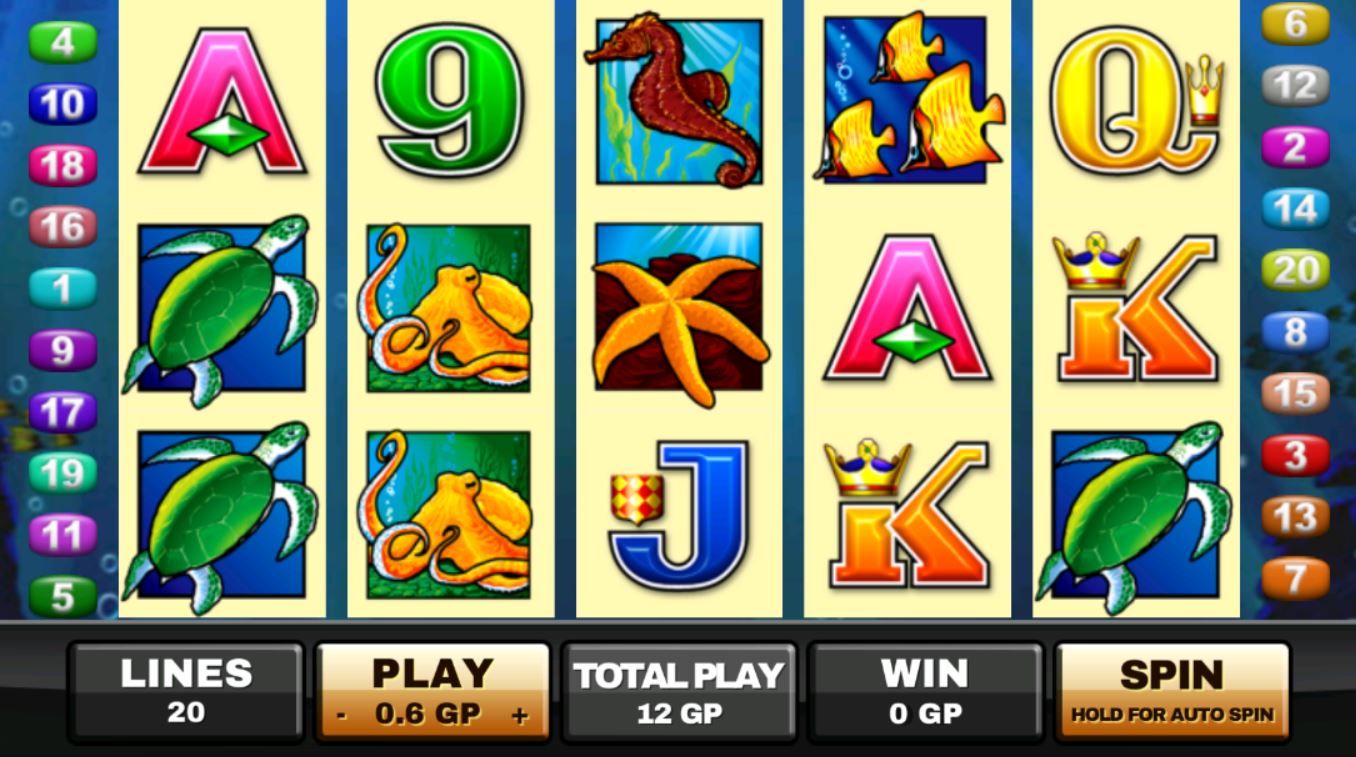The width and height of the screenshot is (1356, 757).
Task: Select payline number 1
Action: (62, 289)
